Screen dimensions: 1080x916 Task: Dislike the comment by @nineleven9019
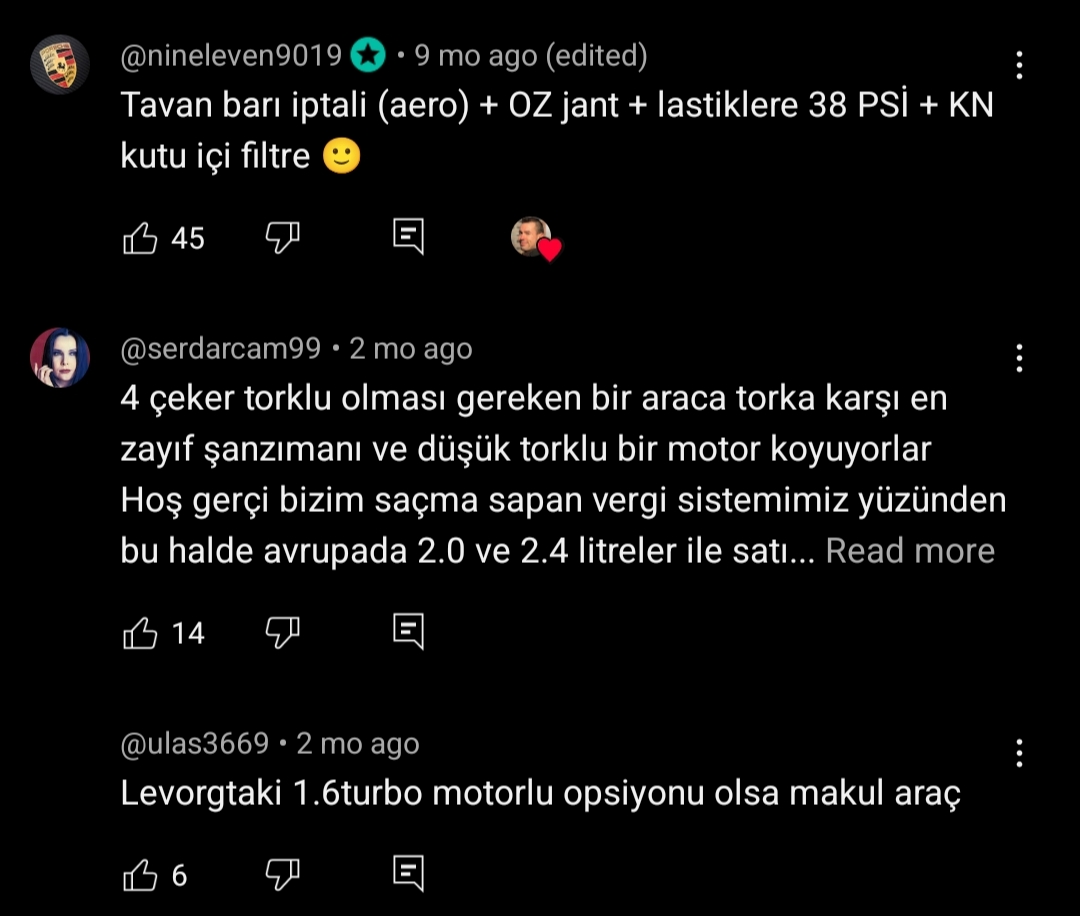pyautogui.click(x=283, y=238)
